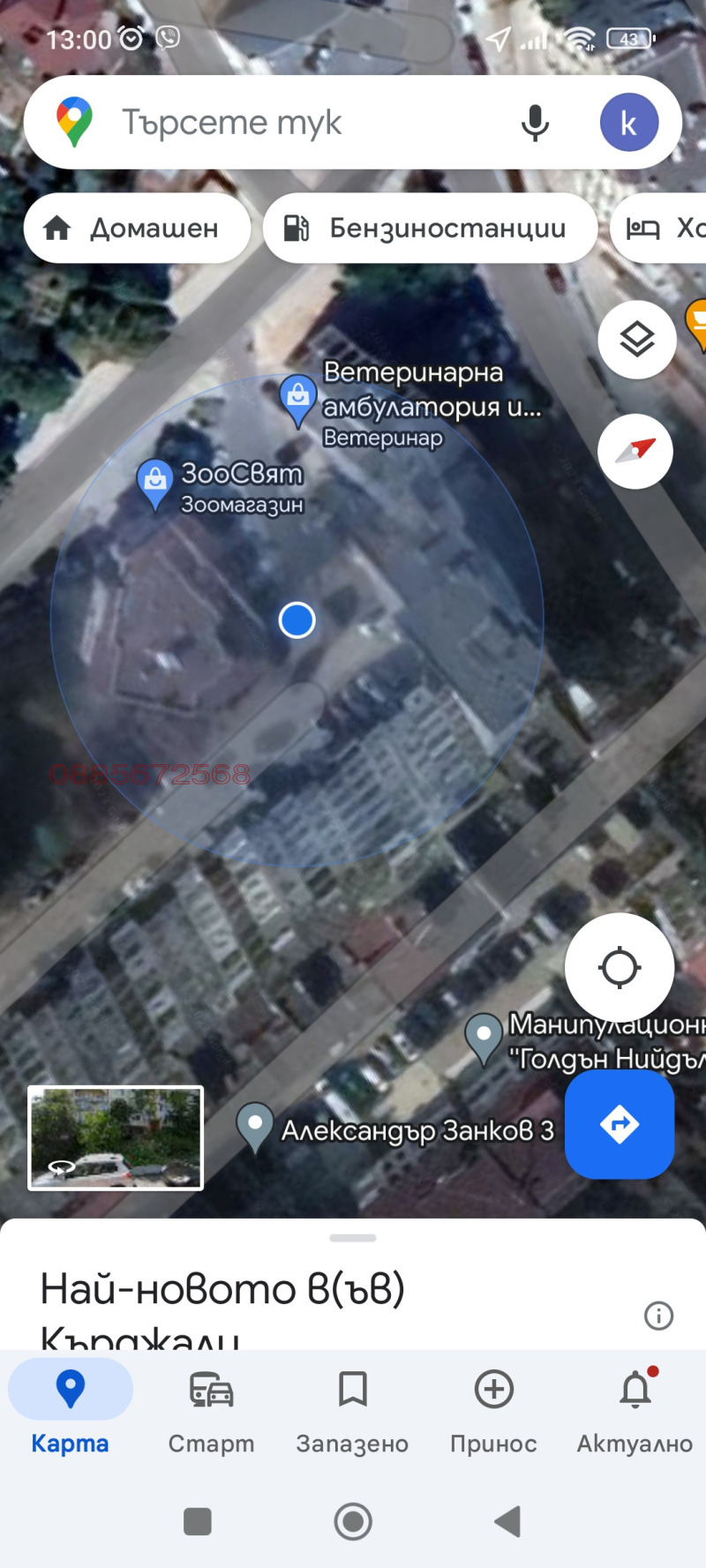Tap the compass icon to reorient map

[636, 451]
